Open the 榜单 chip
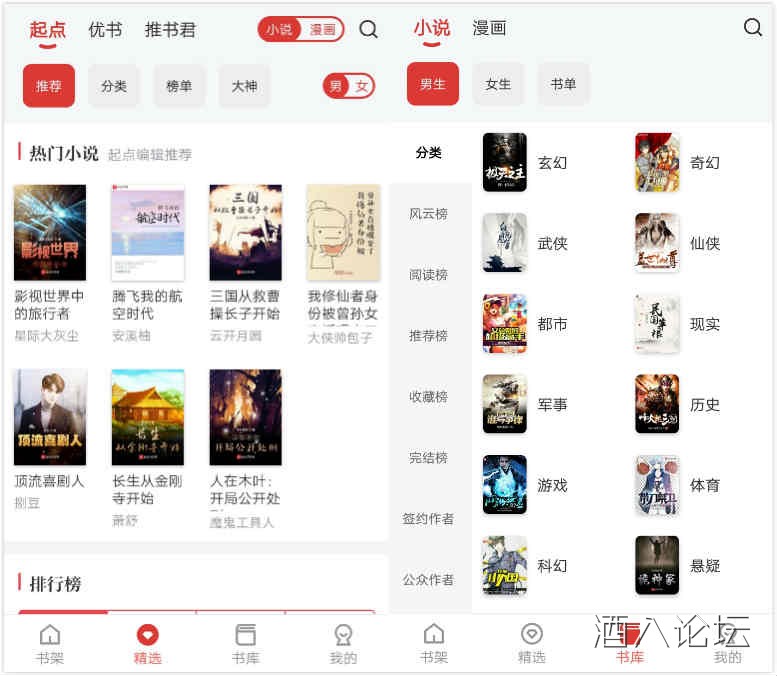The image size is (777, 676). tap(179, 86)
